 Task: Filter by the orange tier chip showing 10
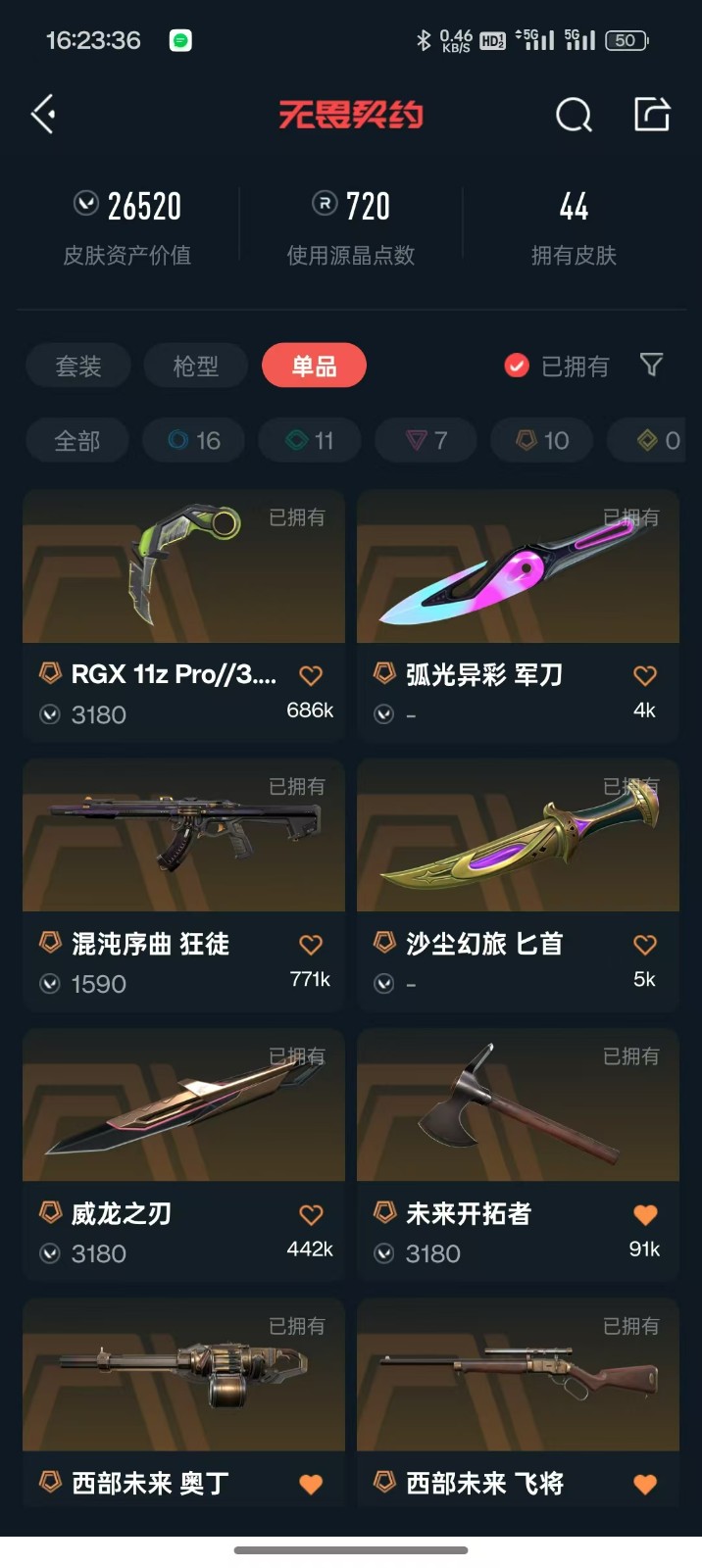coord(542,441)
